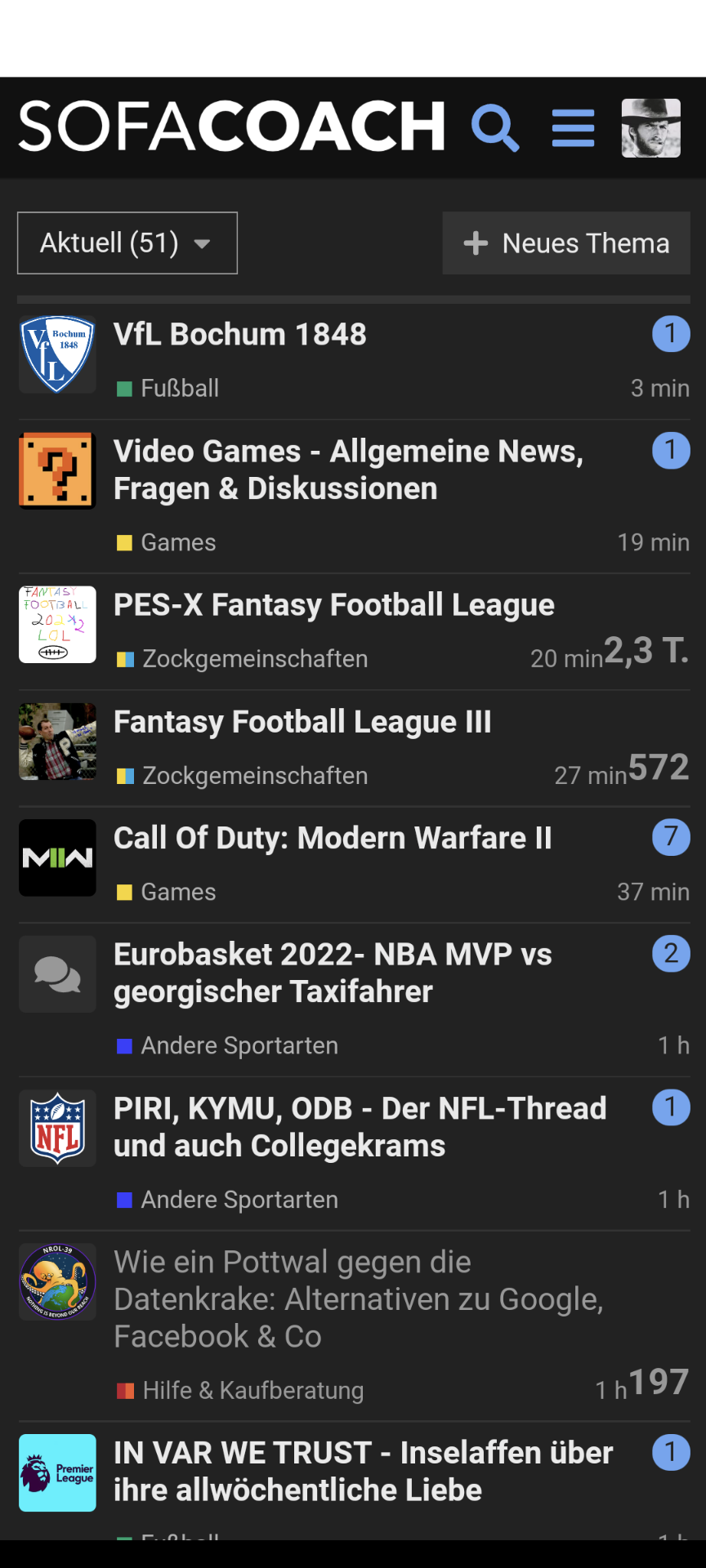Create a new topic with Neues Thema
The width and height of the screenshot is (706, 1568).
tap(566, 243)
